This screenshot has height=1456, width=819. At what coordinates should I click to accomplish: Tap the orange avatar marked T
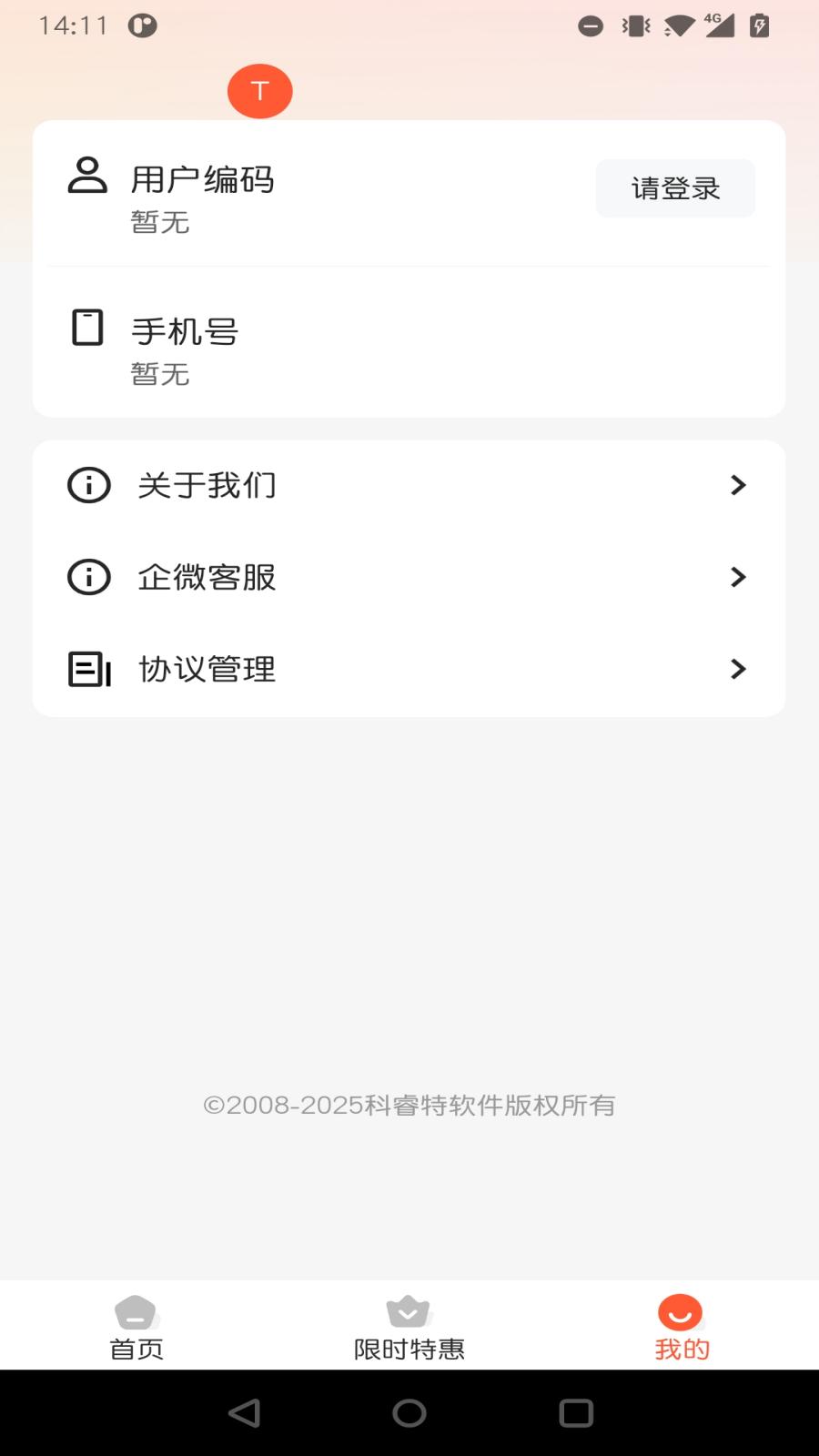[260, 90]
